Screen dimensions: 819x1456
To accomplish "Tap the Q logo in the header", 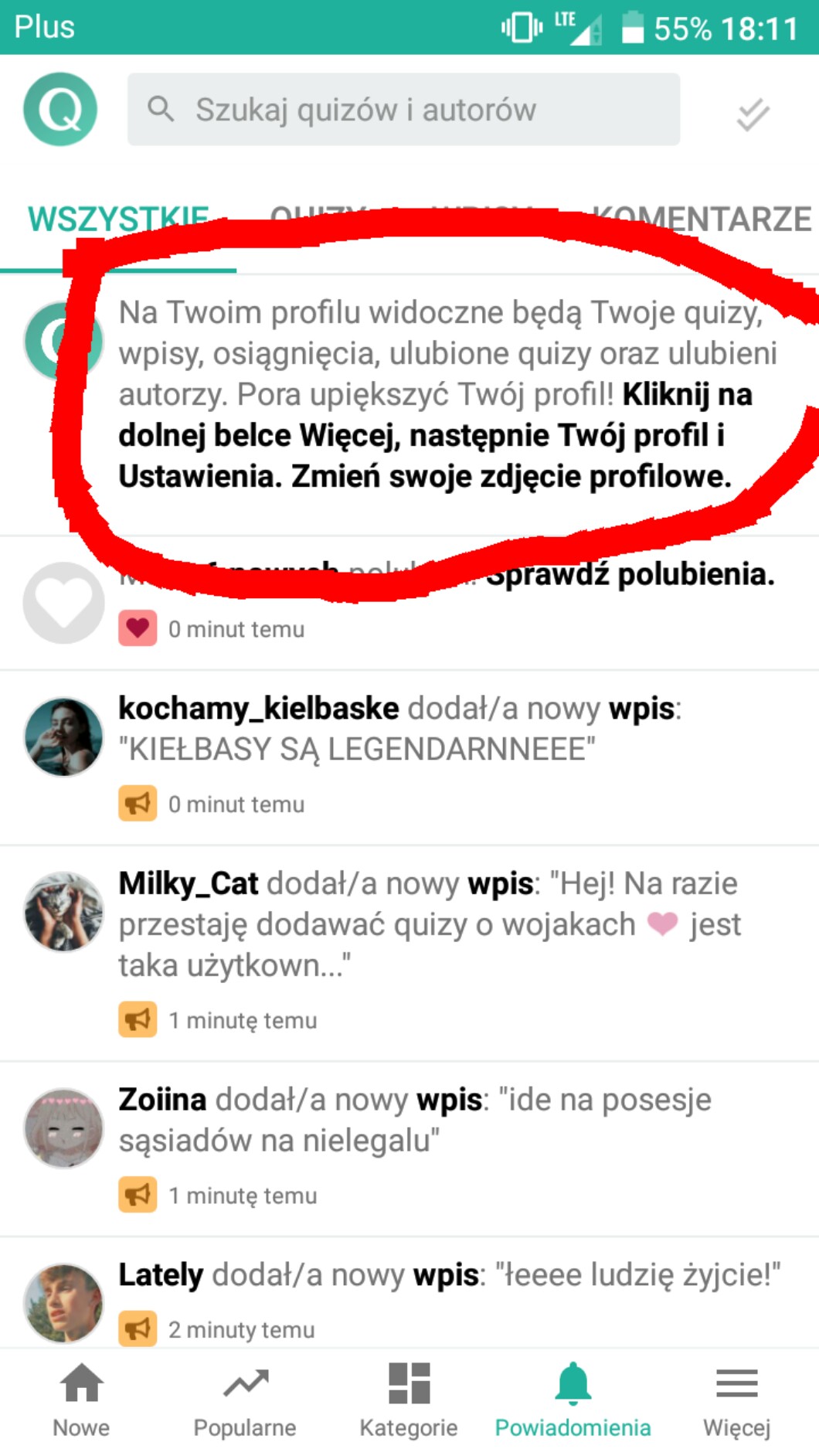I will (x=60, y=109).
